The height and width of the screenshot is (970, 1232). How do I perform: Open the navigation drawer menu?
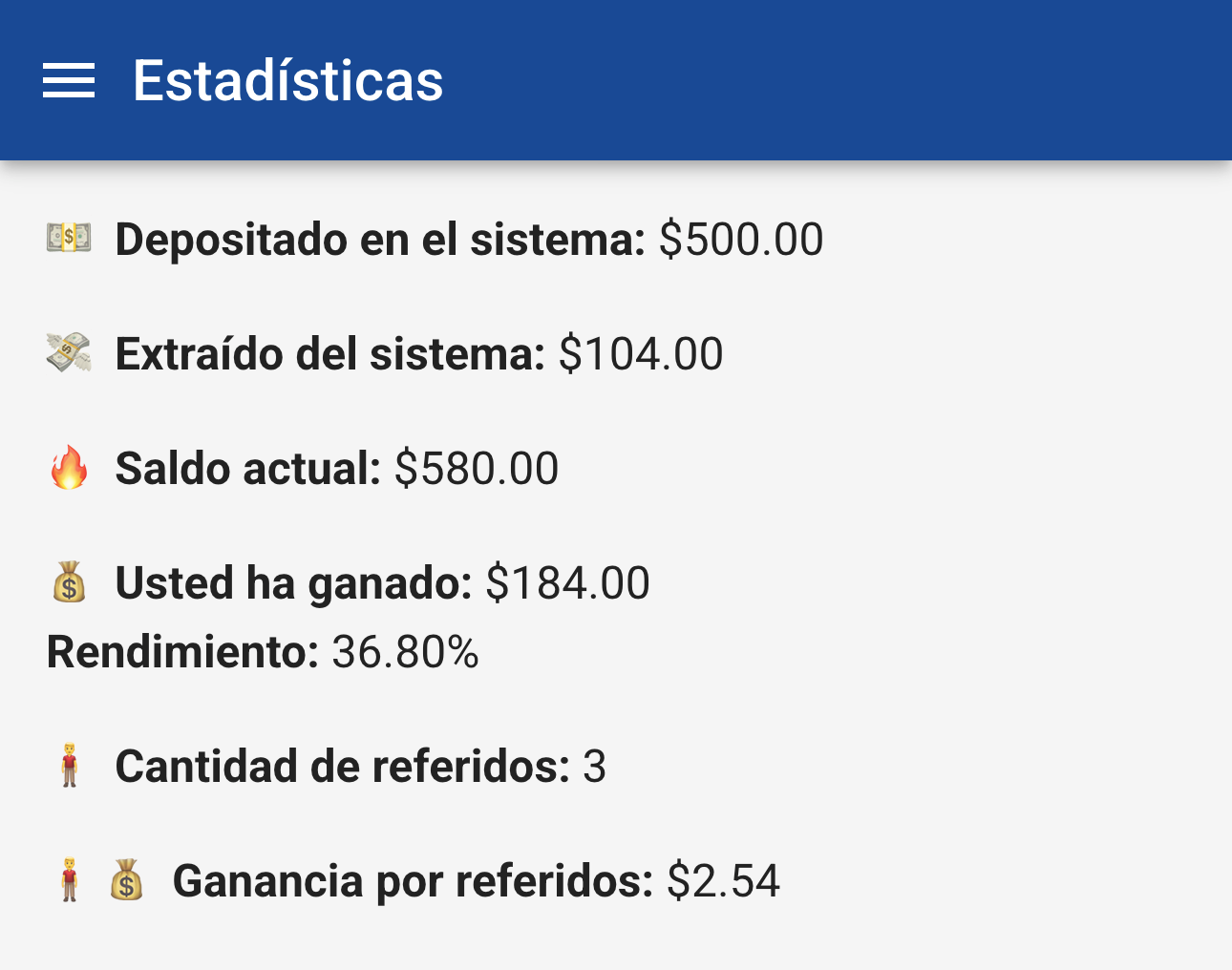[69, 81]
